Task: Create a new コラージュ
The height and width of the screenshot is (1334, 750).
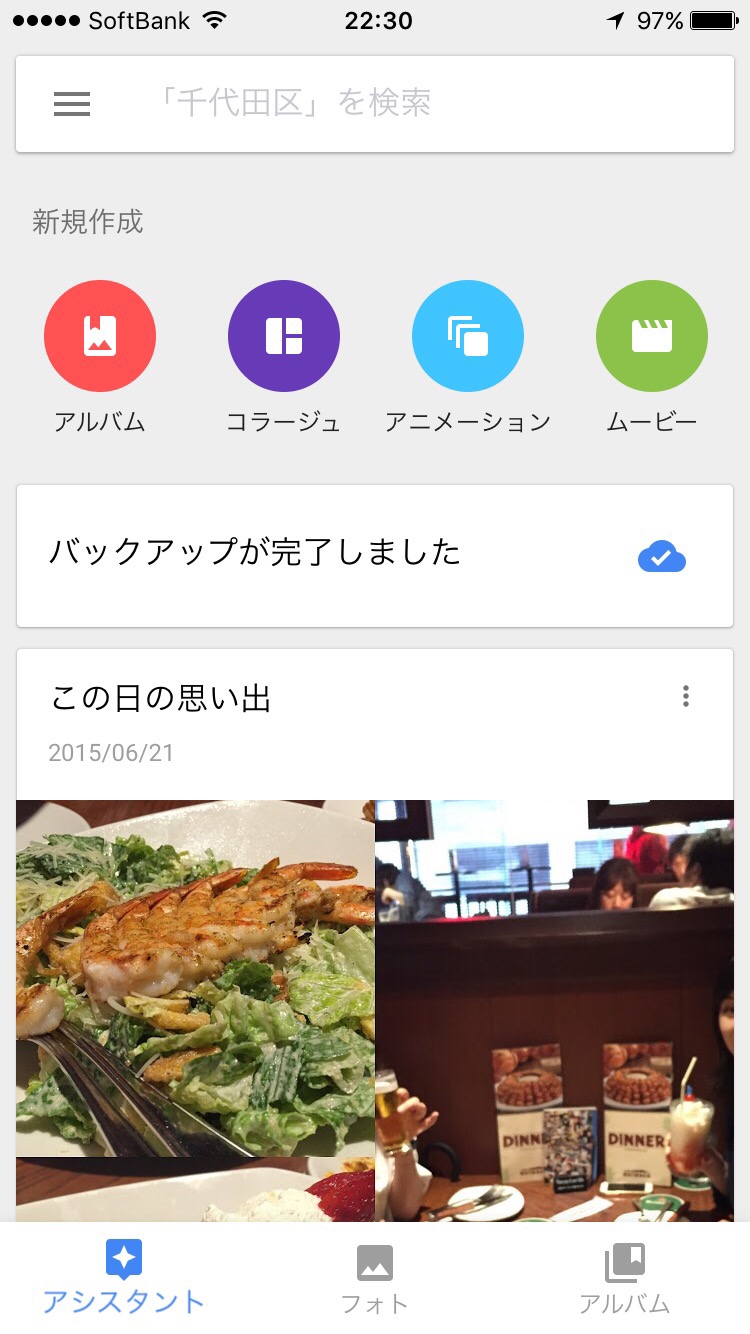Action: tap(284, 336)
